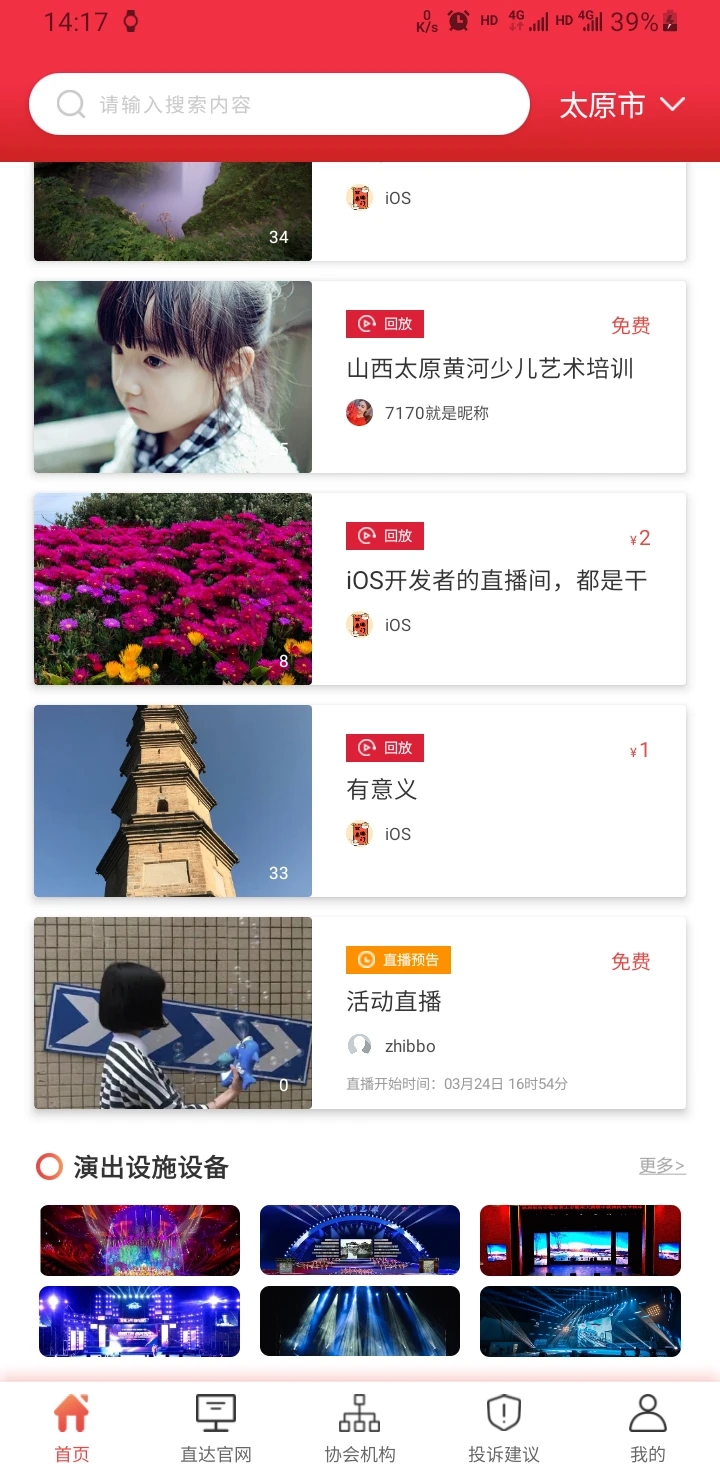Switch to the 首页 tab
Image resolution: width=720 pixels, height=1480 pixels.
pyautogui.click(x=72, y=1429)
